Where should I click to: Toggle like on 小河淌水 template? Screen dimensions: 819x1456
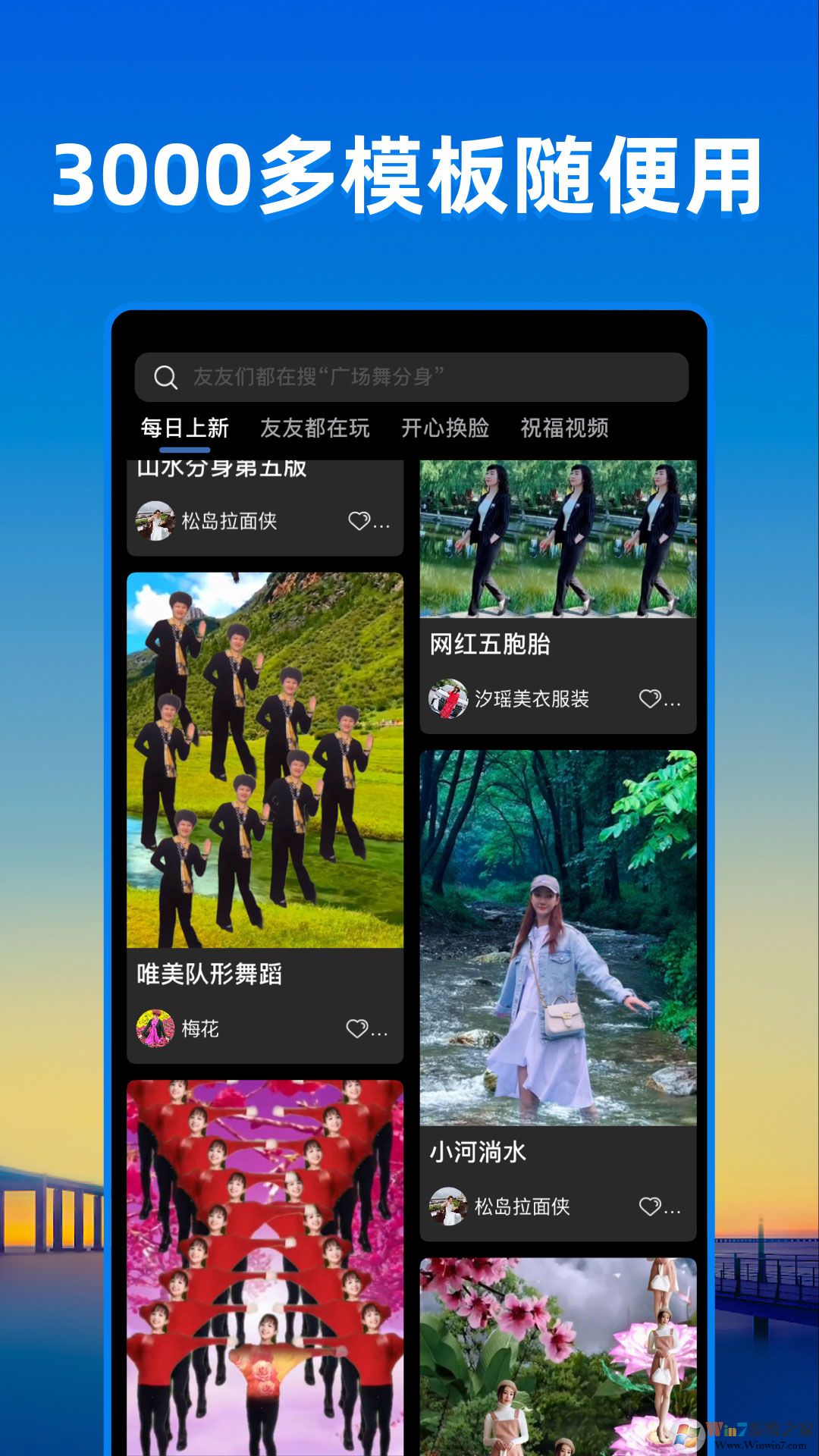(648, 1204)
